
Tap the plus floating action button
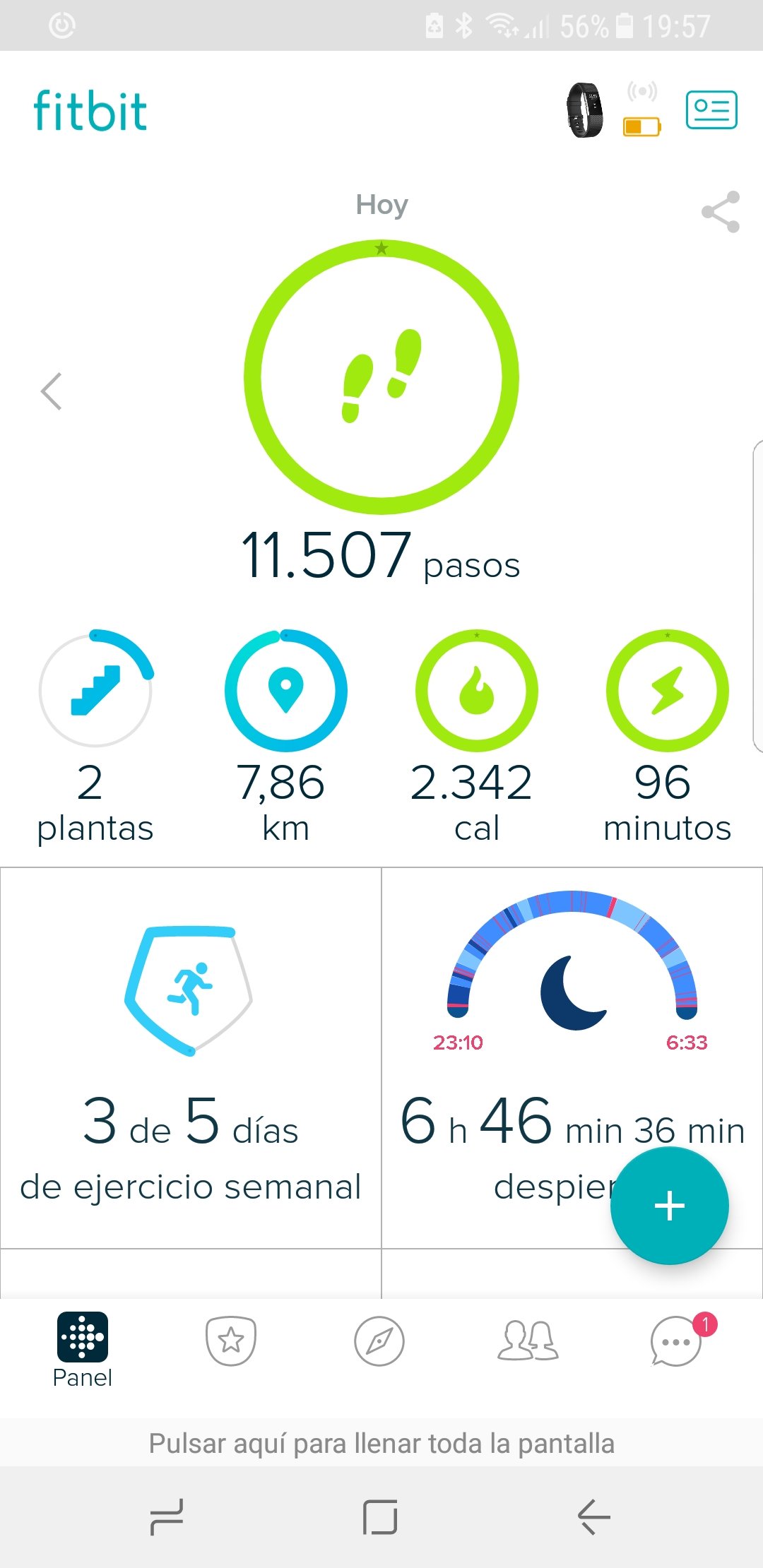pos(669,1205)
